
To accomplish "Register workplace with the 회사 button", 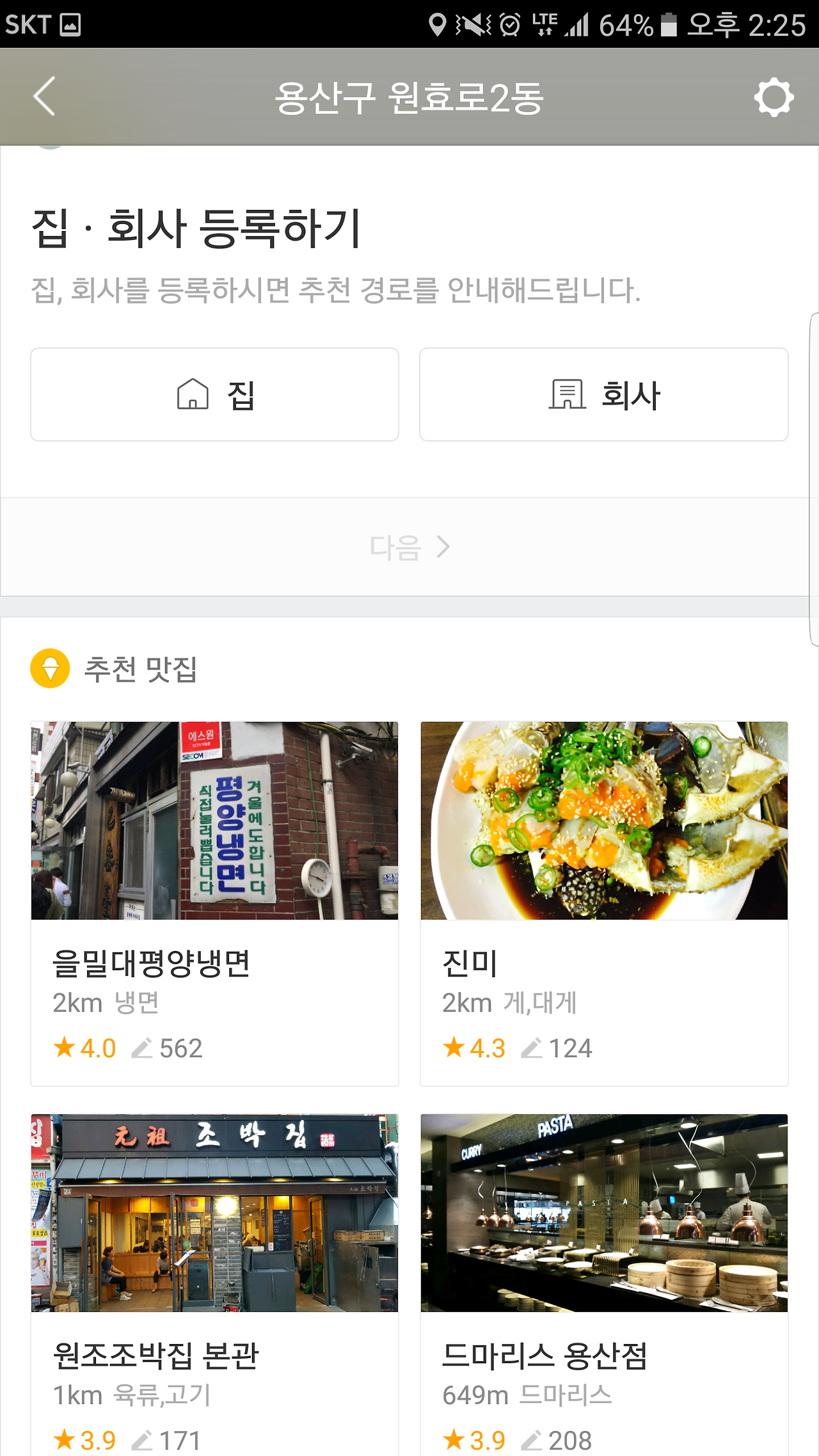I will tap(604, 394).
